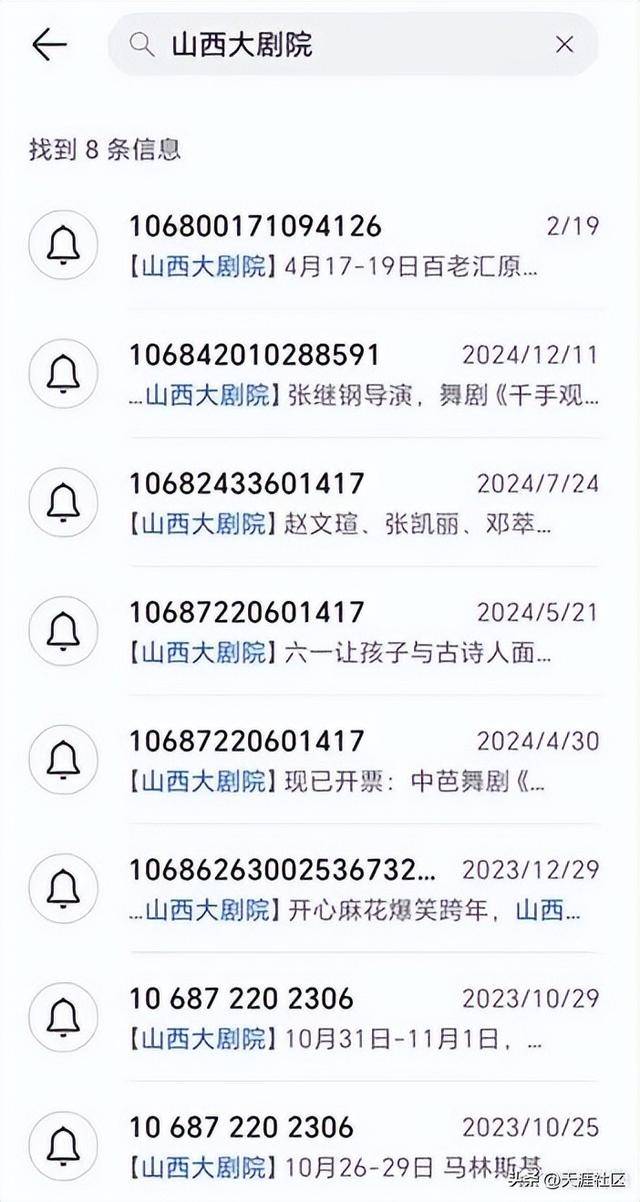Viewport: 640px width, 1202px height.
Task: Open the 2023/10/29 message from 10 687 220 2306
Action: (x=320, y=1017)
